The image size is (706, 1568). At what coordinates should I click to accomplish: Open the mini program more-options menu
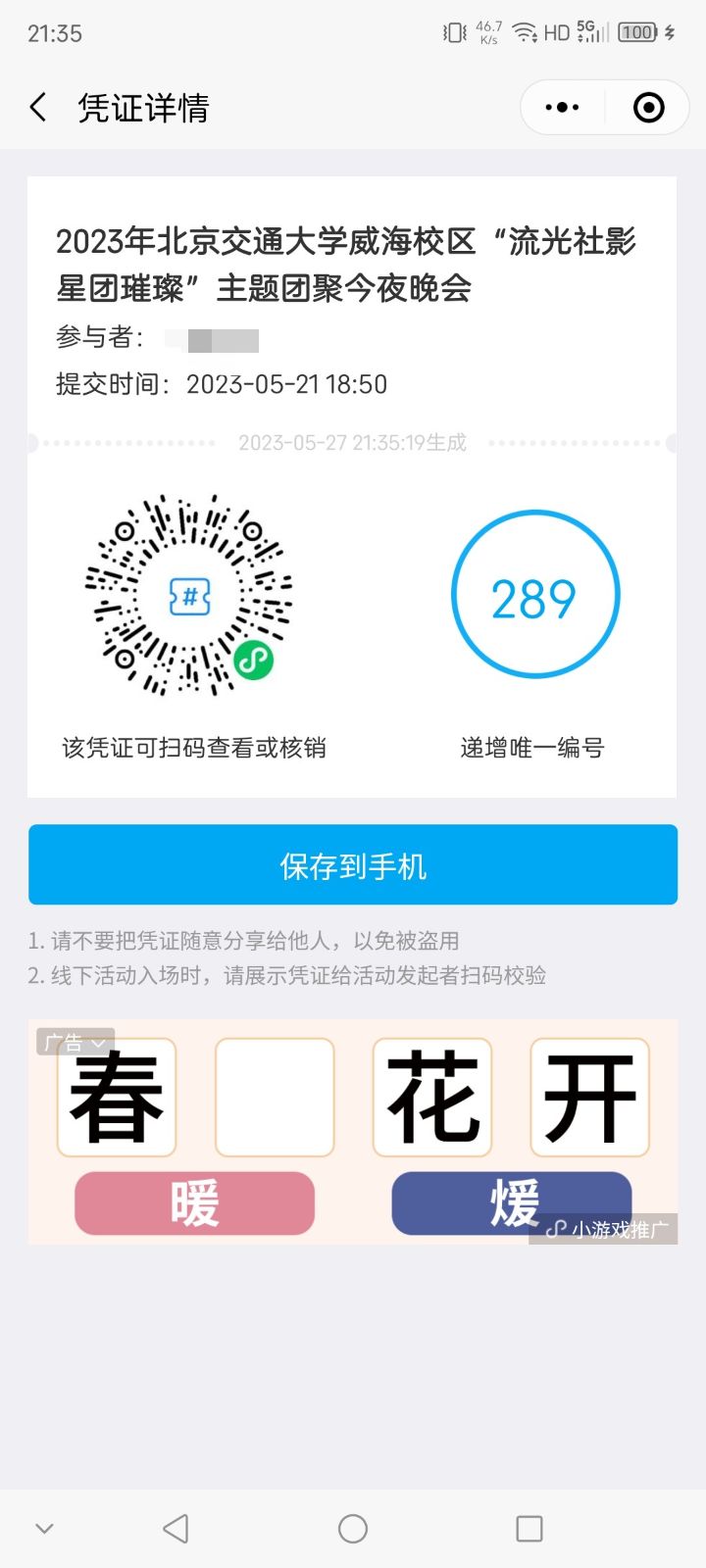[x=562, y=108]
